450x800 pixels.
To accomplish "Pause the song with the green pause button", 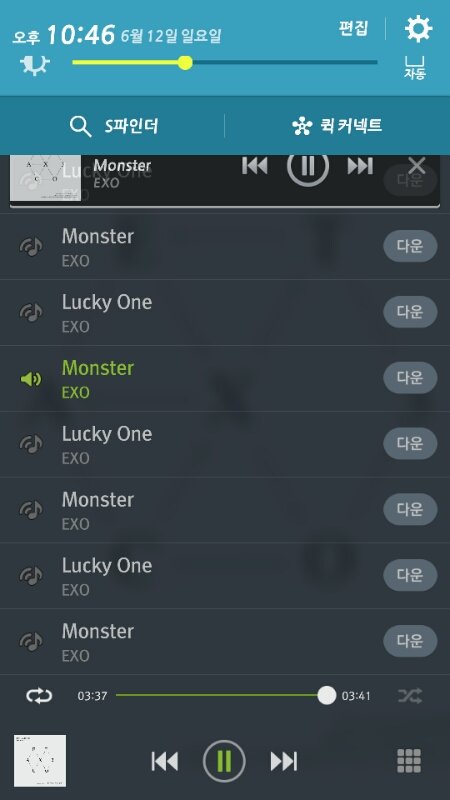I will click(224, 762).
